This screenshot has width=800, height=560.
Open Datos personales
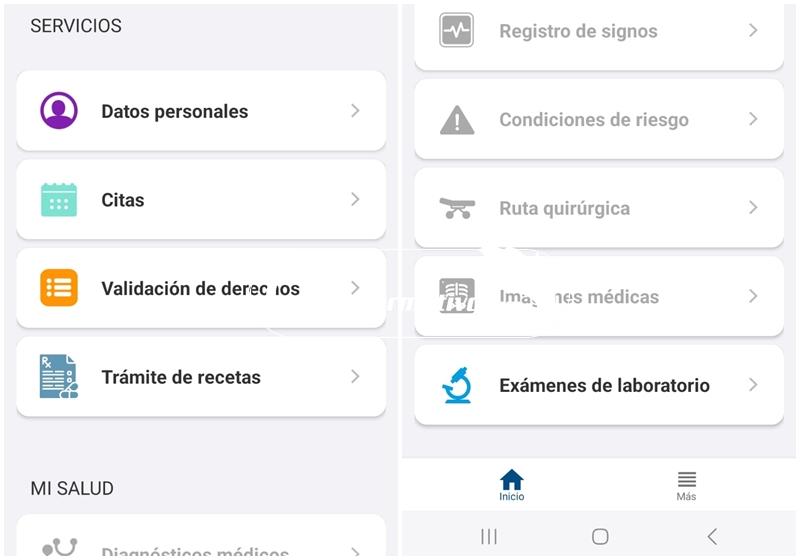pyautogui.click(x=200, y=111)
